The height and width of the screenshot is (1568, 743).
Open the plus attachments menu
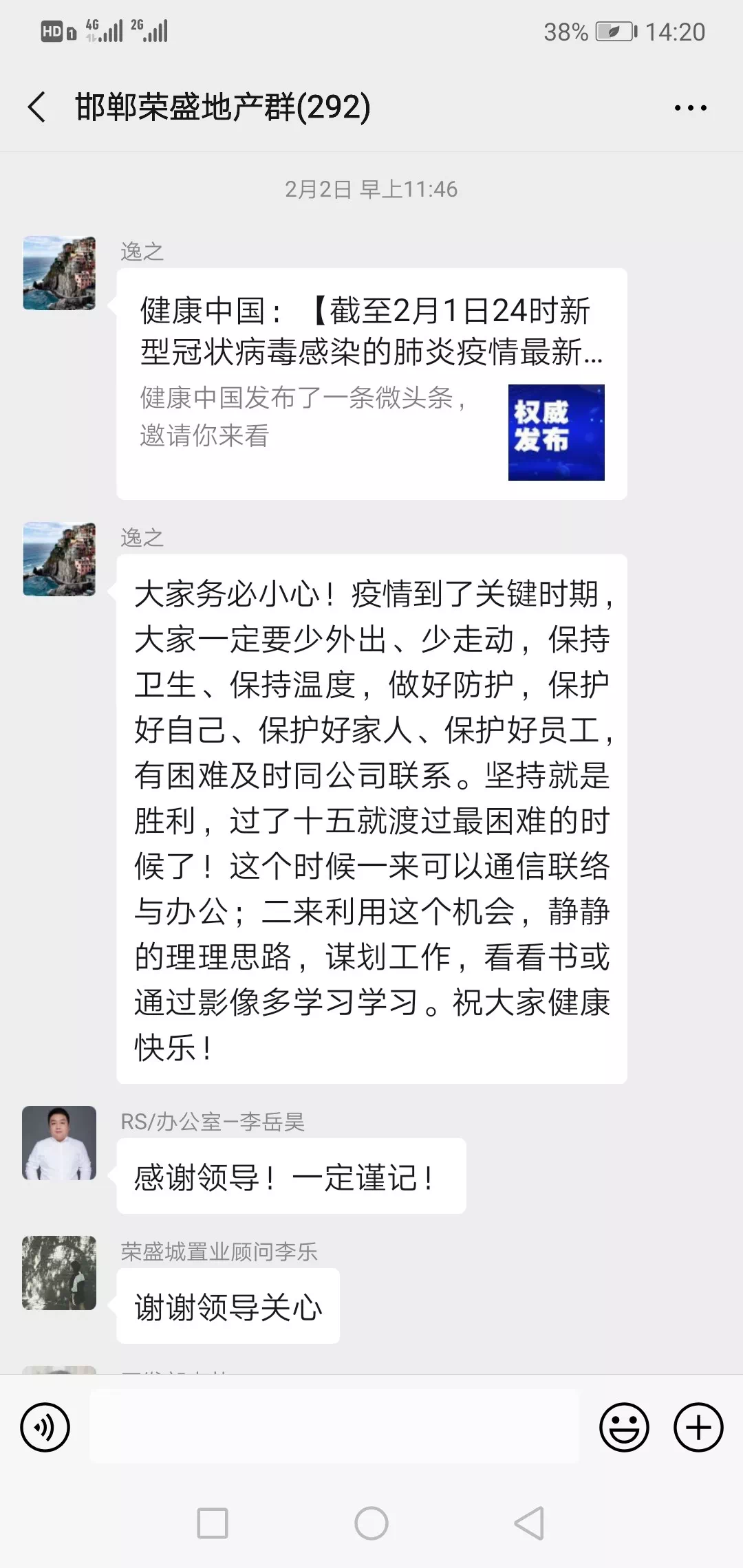tap(698, 1428)
